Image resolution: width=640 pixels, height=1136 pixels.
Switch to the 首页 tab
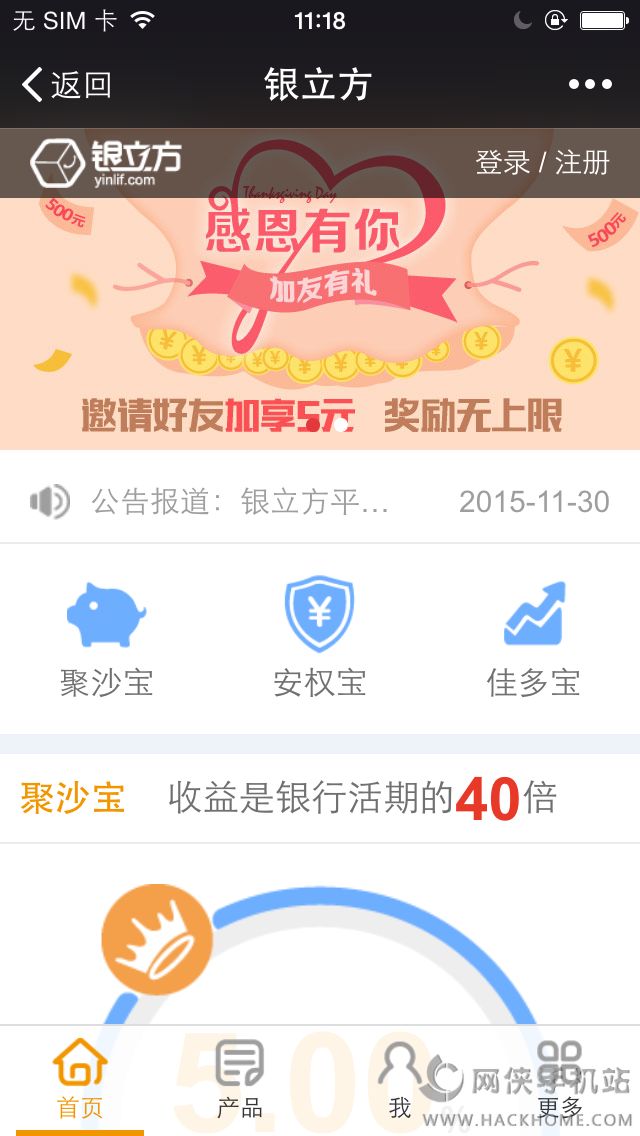click(80, 1080)
